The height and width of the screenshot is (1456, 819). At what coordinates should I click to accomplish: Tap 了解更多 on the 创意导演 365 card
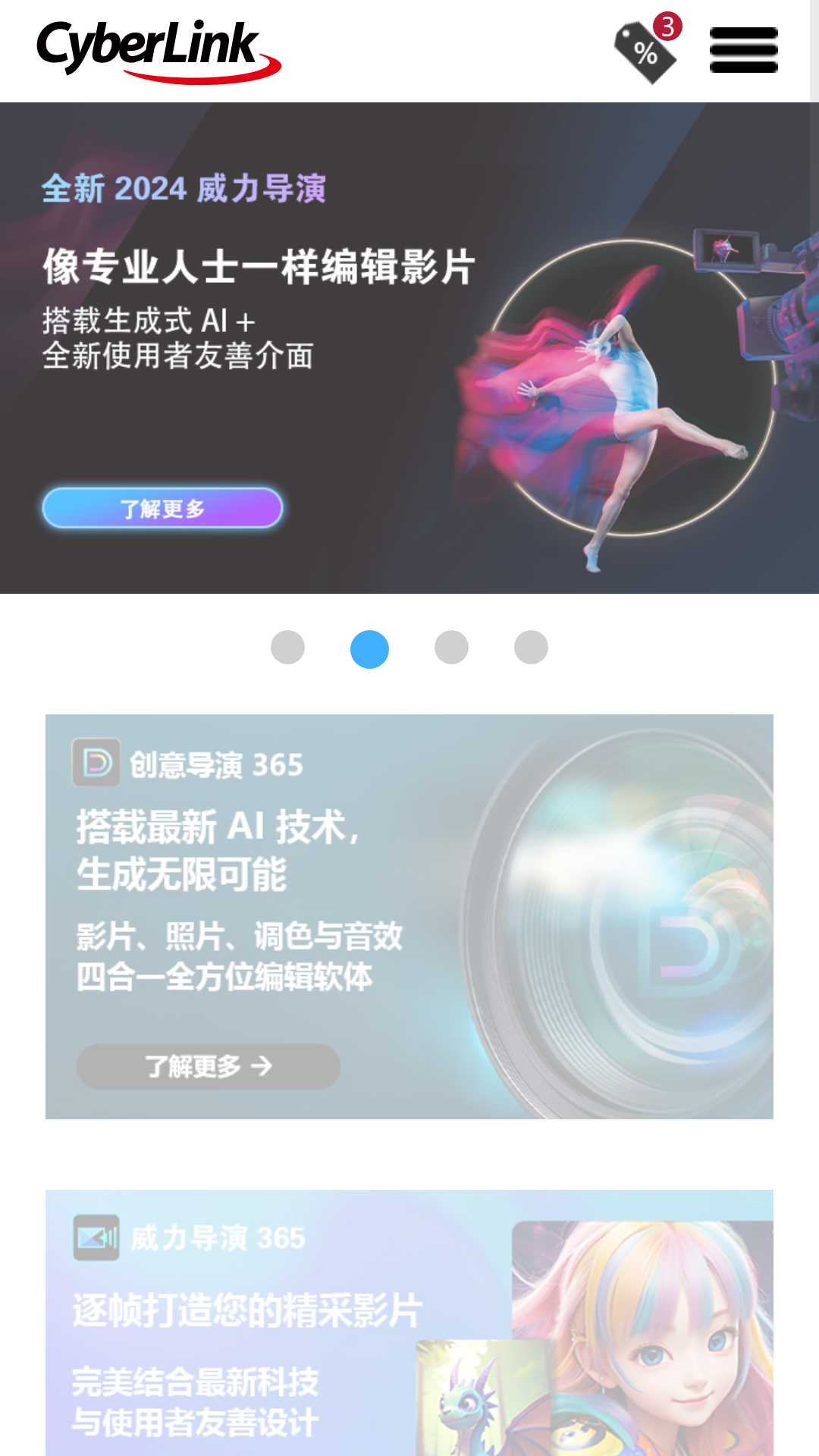coord(209,1066)
